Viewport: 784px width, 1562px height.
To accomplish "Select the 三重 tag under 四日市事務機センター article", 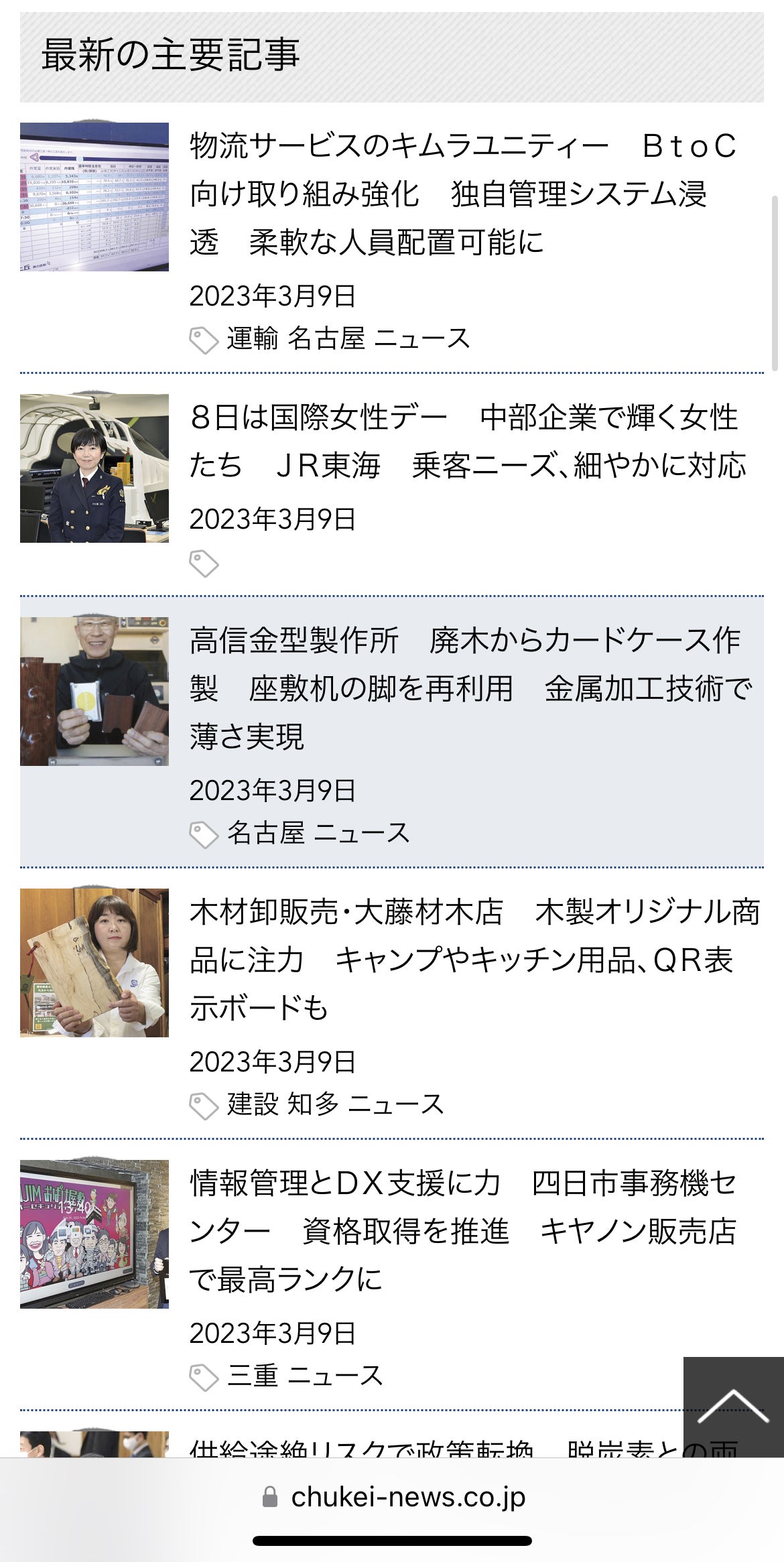I will (252, 1376).
